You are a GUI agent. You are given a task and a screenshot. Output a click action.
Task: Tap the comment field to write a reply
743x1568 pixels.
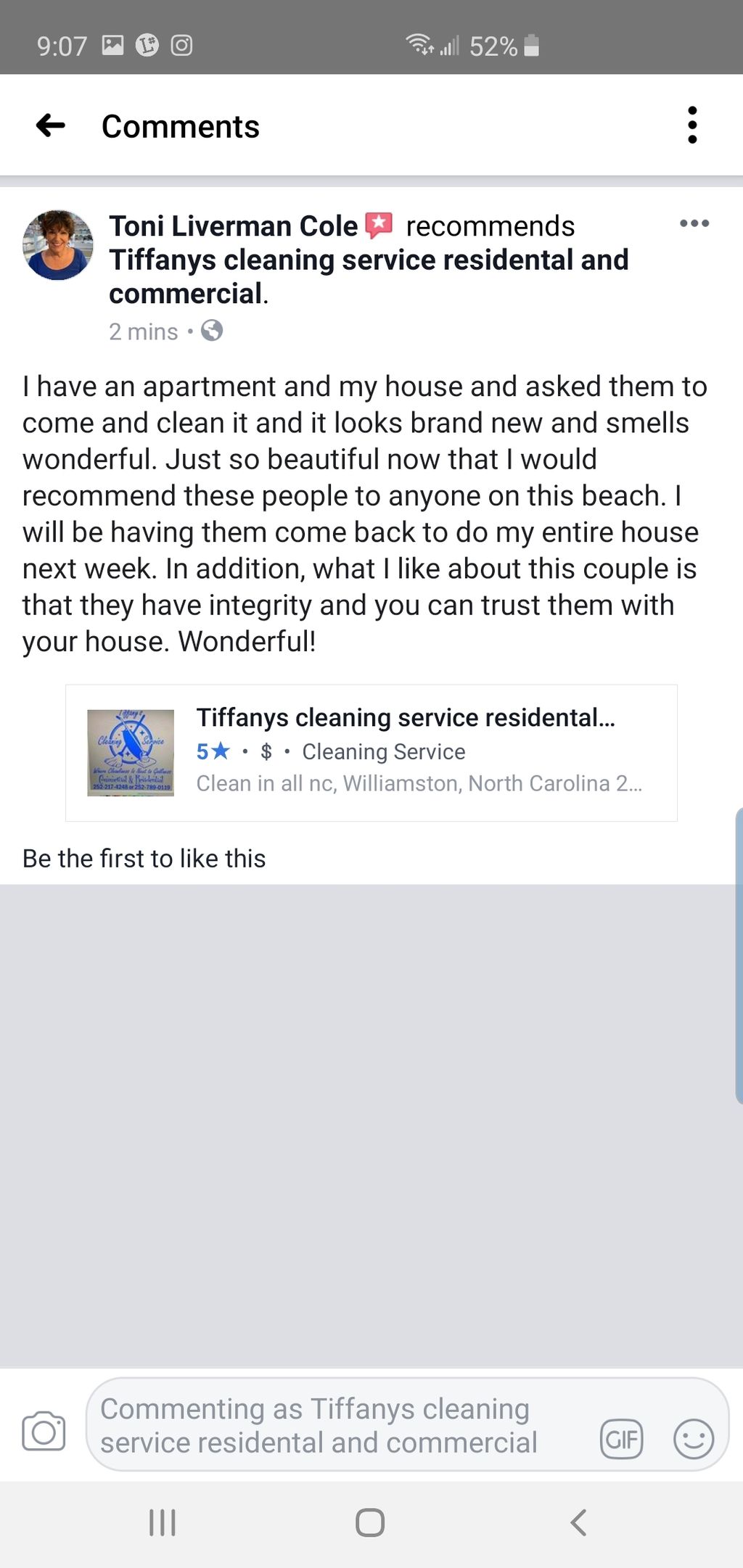[334, 1424]
